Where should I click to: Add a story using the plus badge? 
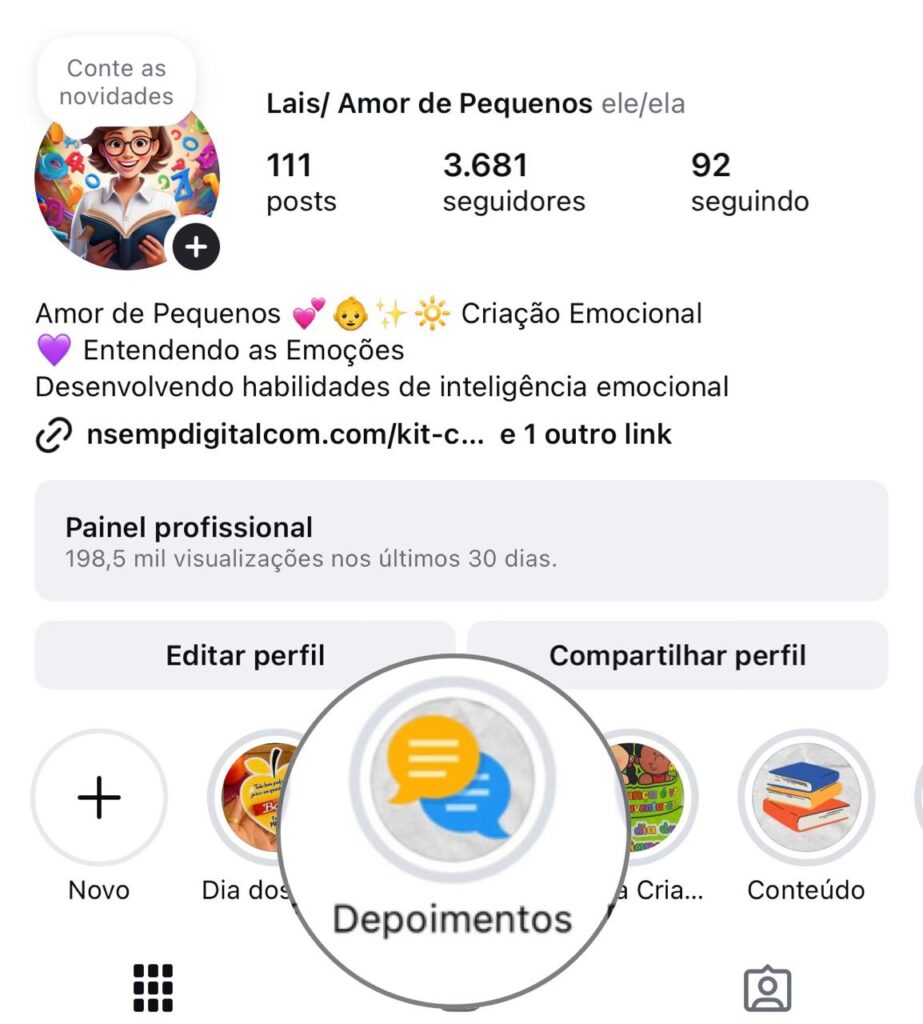[x=196, y=247]
